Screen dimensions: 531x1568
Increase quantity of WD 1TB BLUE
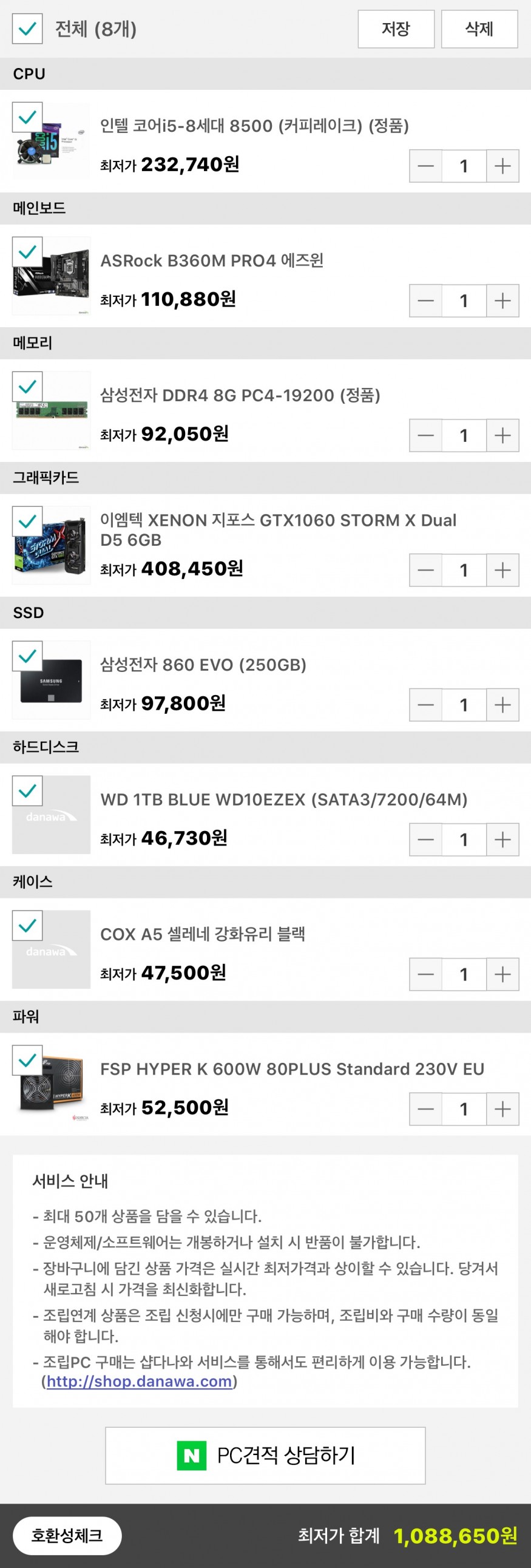[x=502, y=840]
